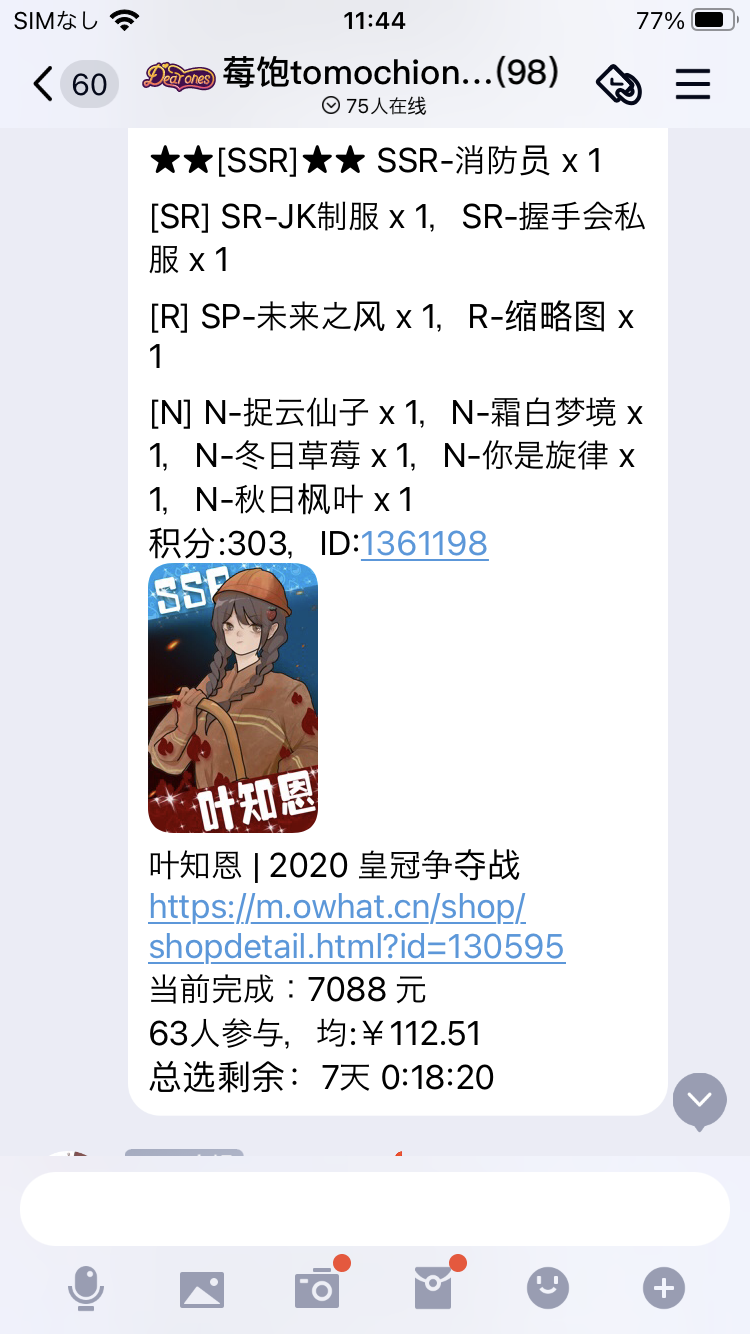Open the ID link 1361198
Image resolution: width=750 pixels, height=1334 pixels.
[424, 543]
